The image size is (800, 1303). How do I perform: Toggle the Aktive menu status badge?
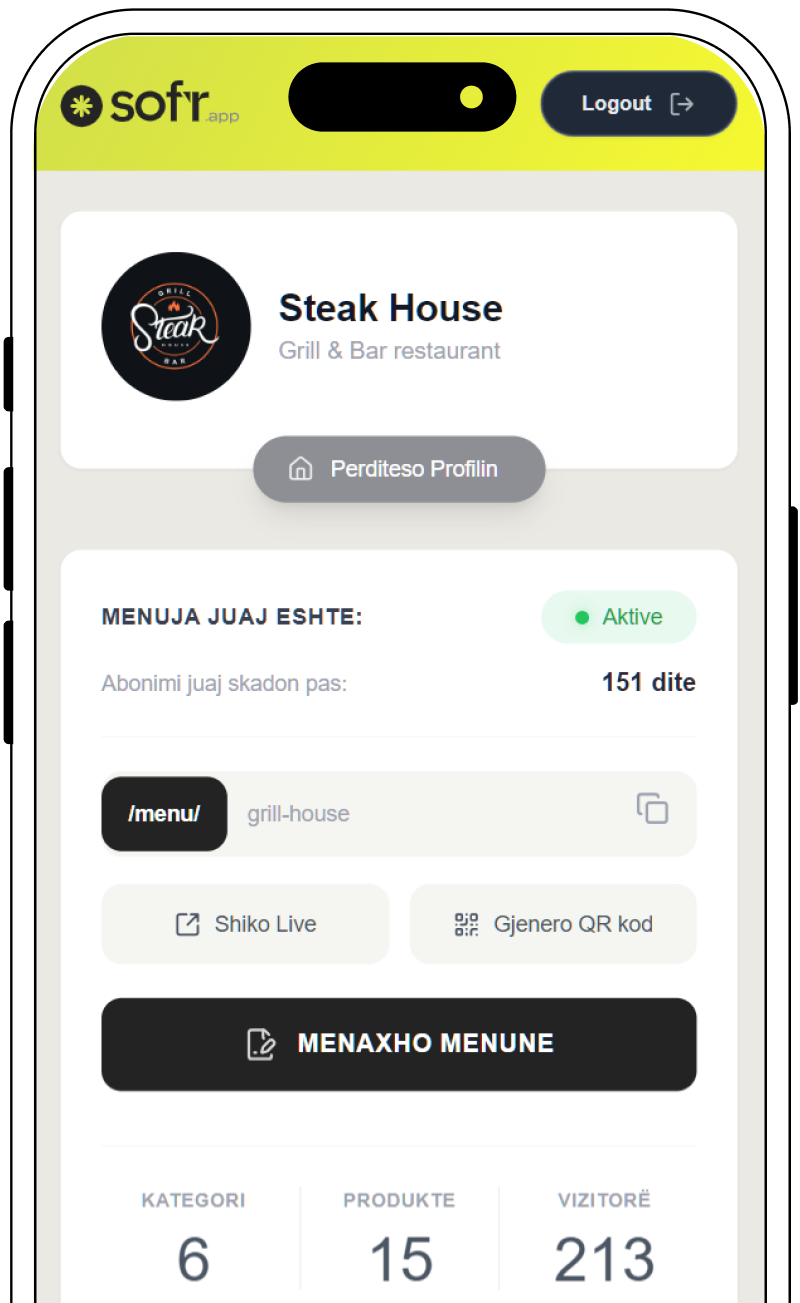pyautogui.click(x=618, y=617)
